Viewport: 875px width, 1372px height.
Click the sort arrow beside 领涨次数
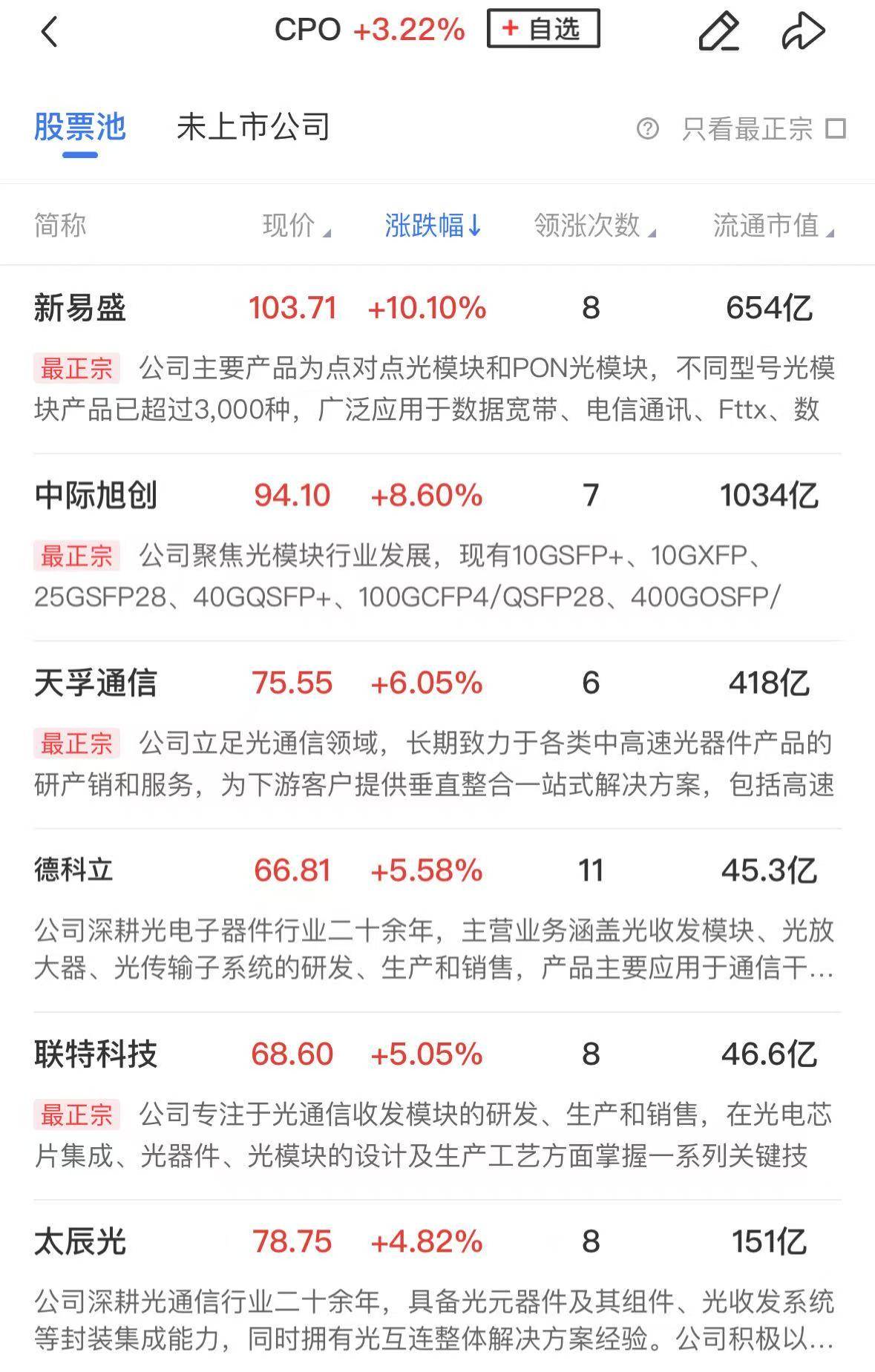651,232
